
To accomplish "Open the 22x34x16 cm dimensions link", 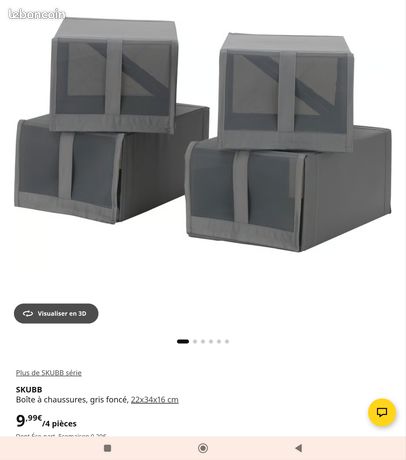I will coord(155,400).
